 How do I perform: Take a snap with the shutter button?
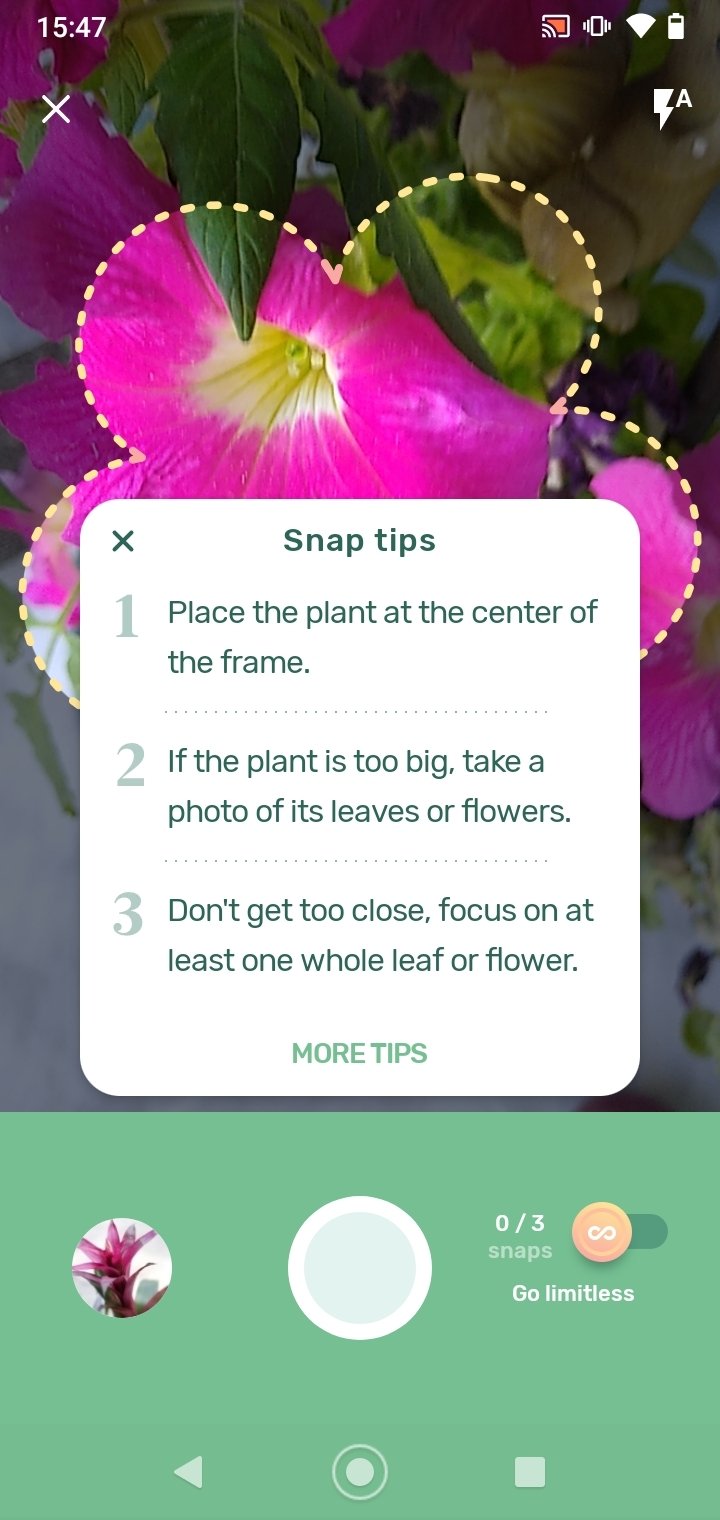tap(360, 1267)
